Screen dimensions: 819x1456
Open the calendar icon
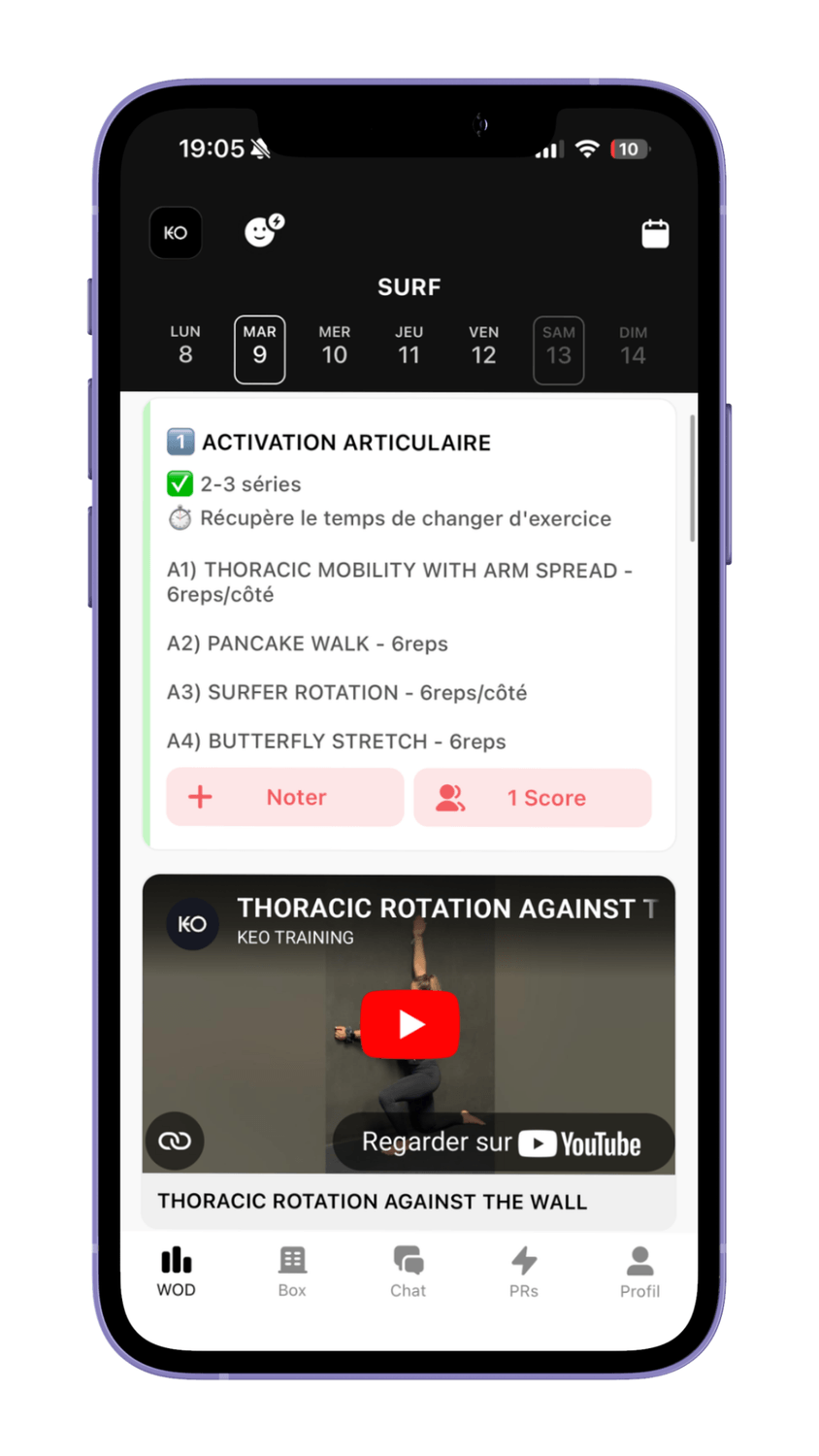click(x=655, y=234)
